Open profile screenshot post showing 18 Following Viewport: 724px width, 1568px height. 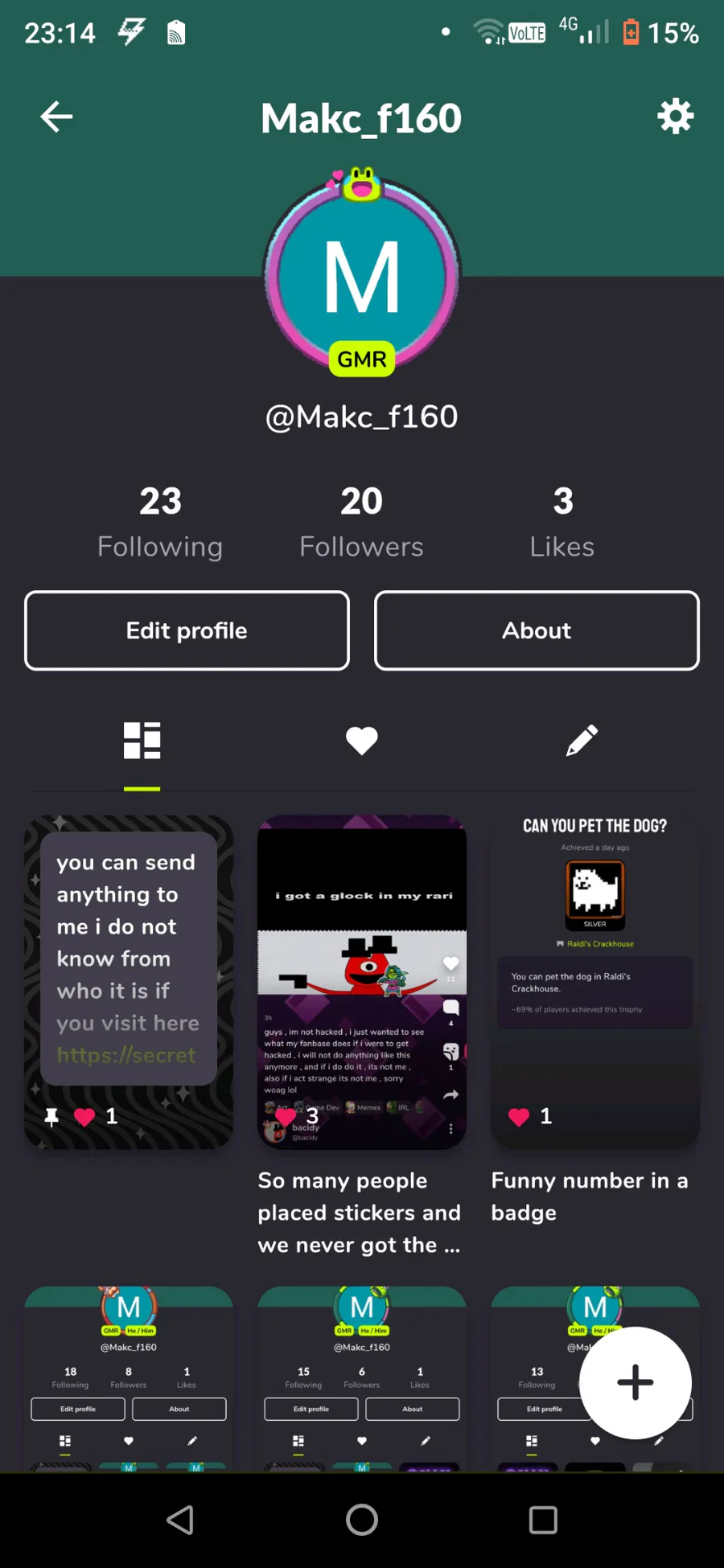(129, 1378)
